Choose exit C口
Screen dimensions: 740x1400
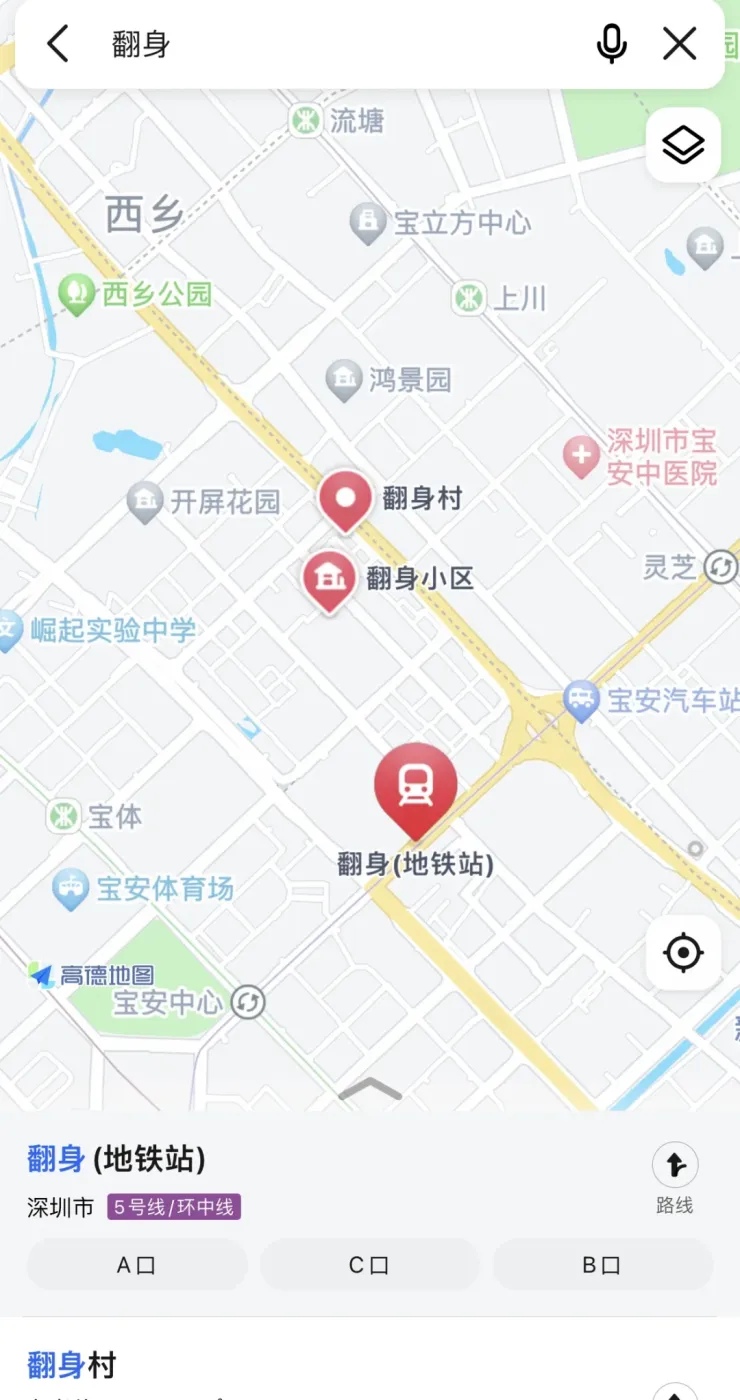click(369, 1265)
